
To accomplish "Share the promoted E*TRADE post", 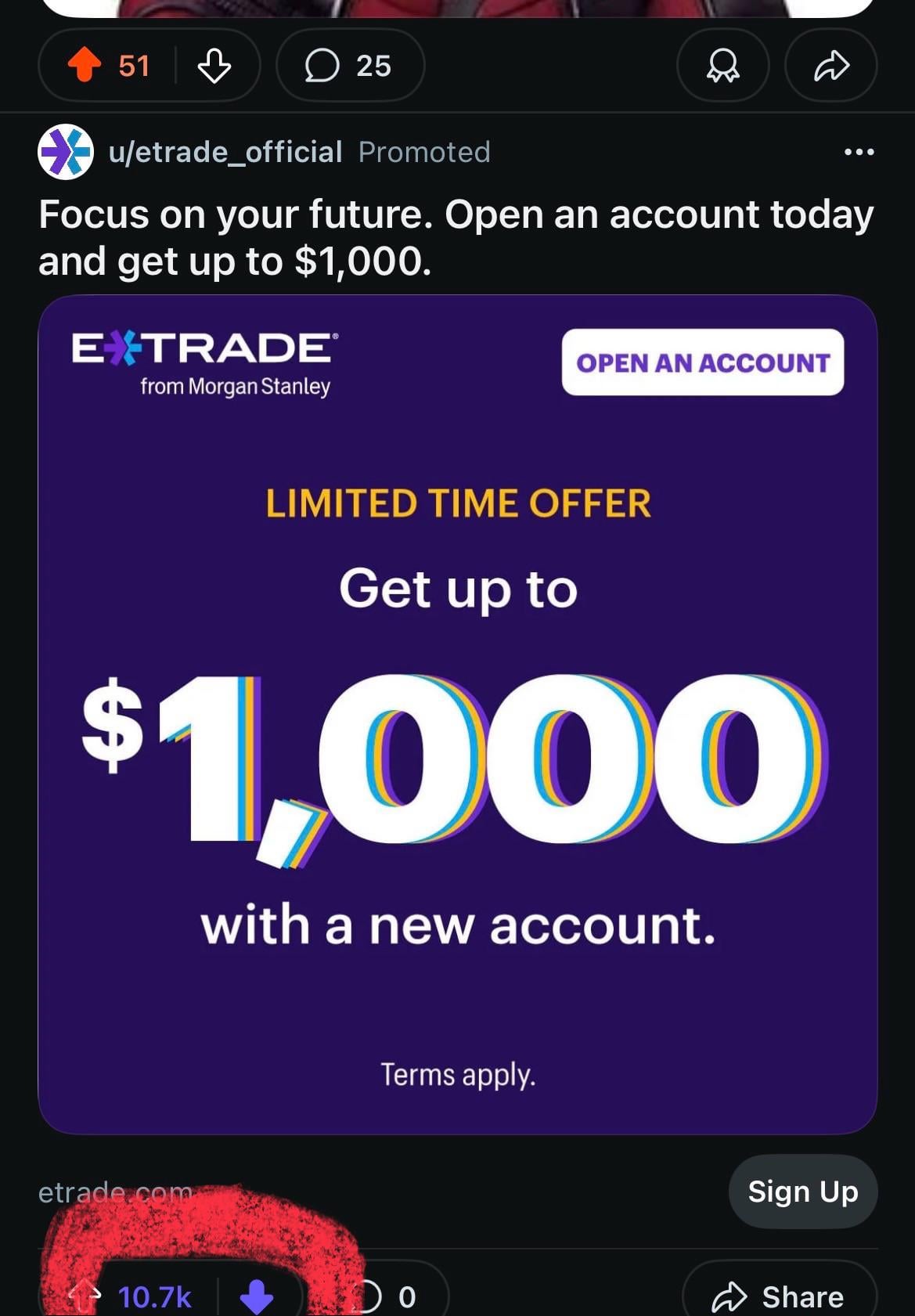I will 778,1296.
